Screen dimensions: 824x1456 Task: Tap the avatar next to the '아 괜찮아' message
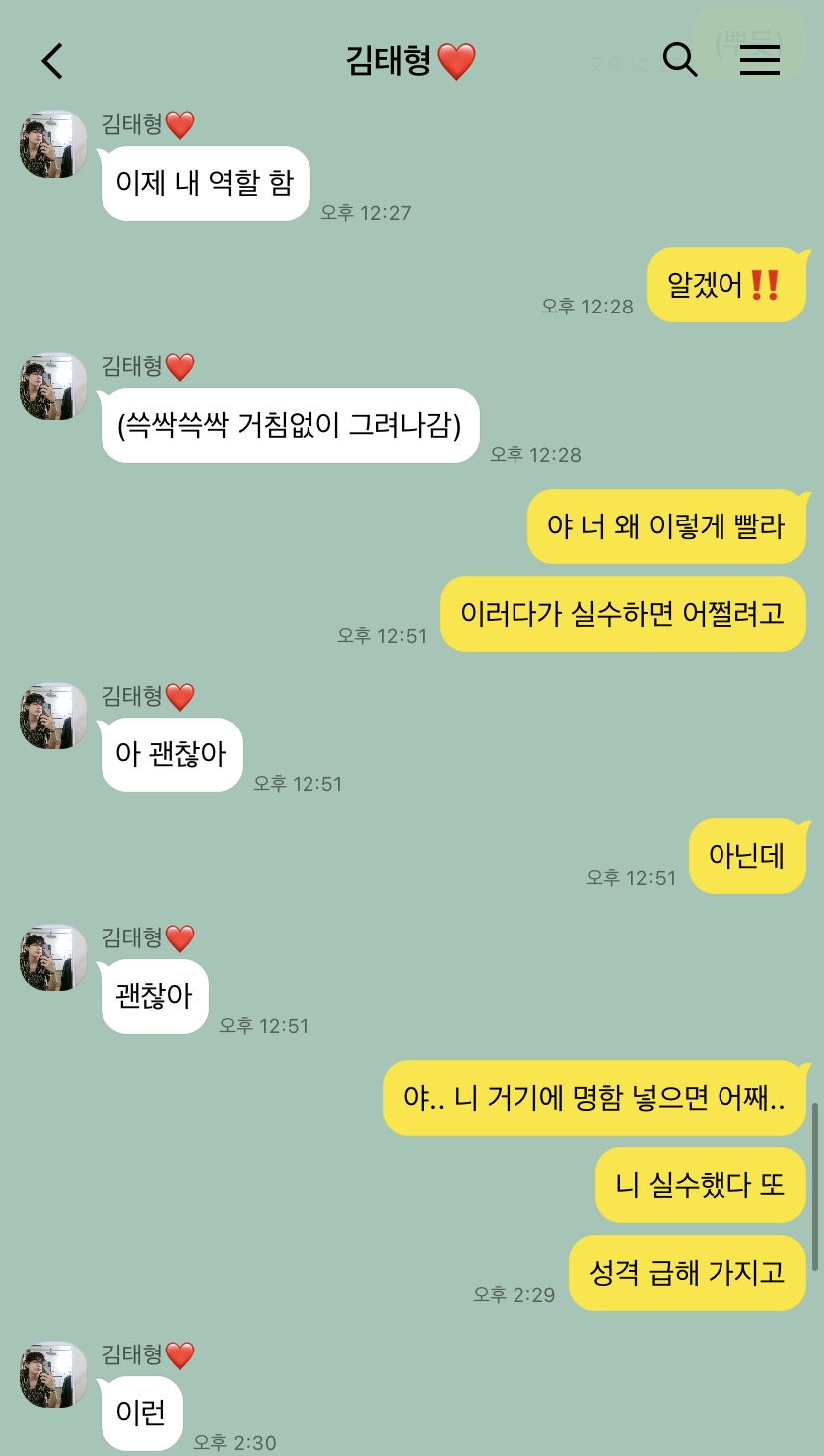54,717
